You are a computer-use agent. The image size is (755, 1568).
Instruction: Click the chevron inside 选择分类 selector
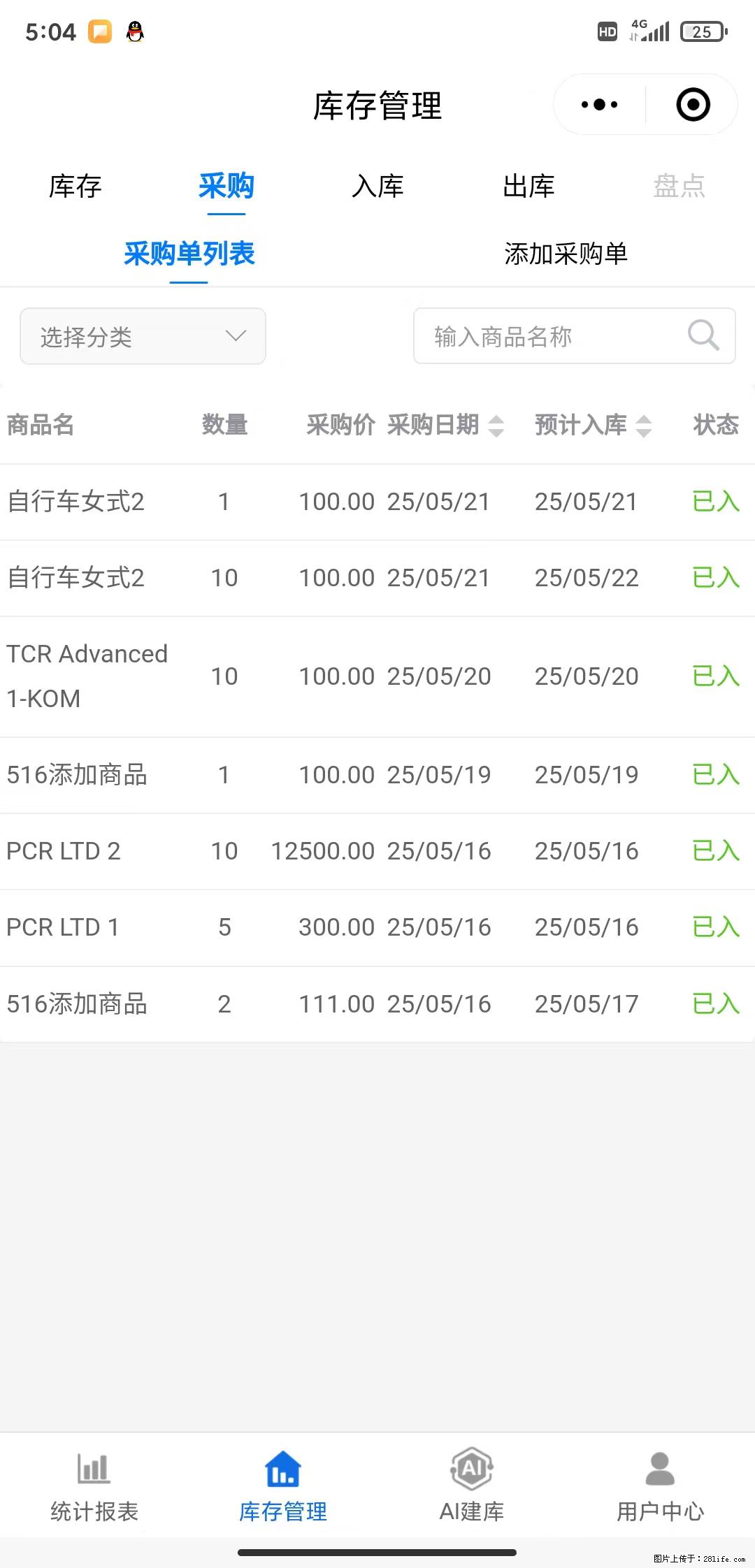[x=236, y=336]
